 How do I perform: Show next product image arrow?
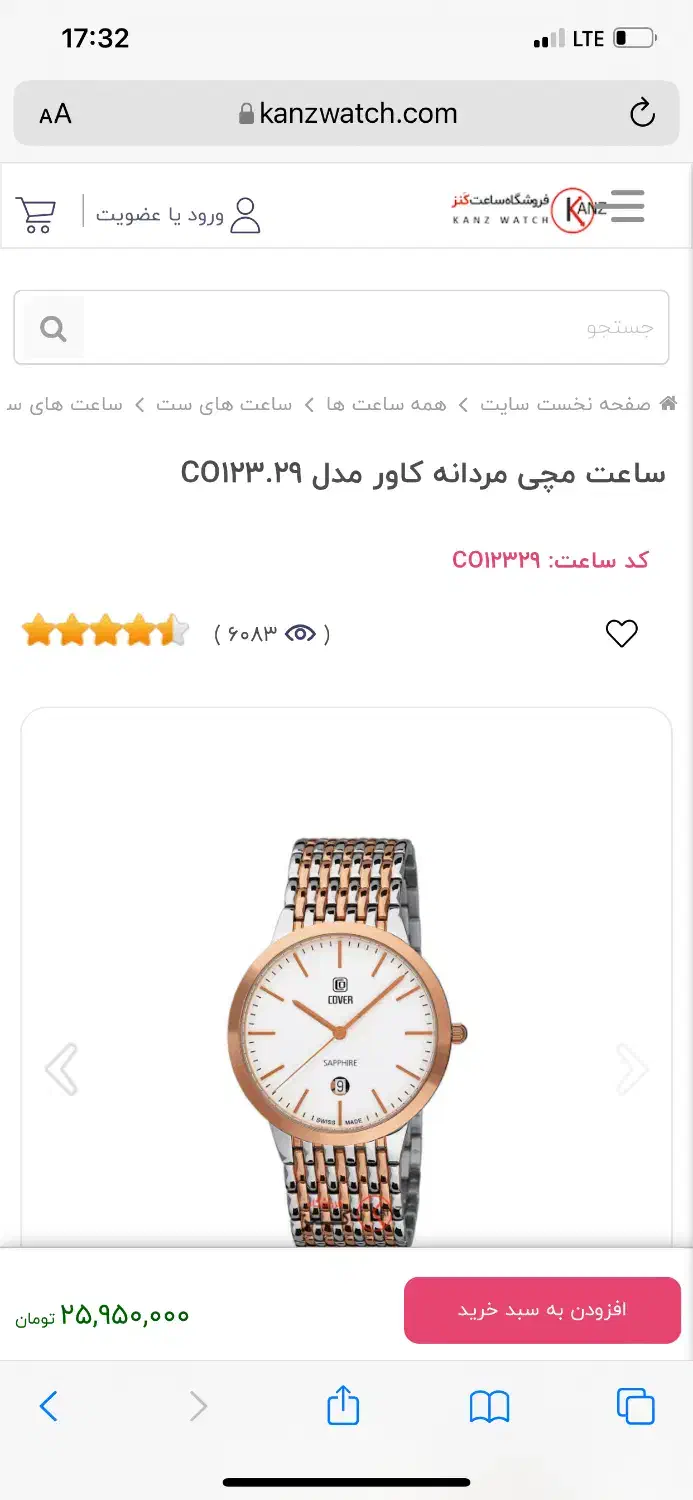632,1069
